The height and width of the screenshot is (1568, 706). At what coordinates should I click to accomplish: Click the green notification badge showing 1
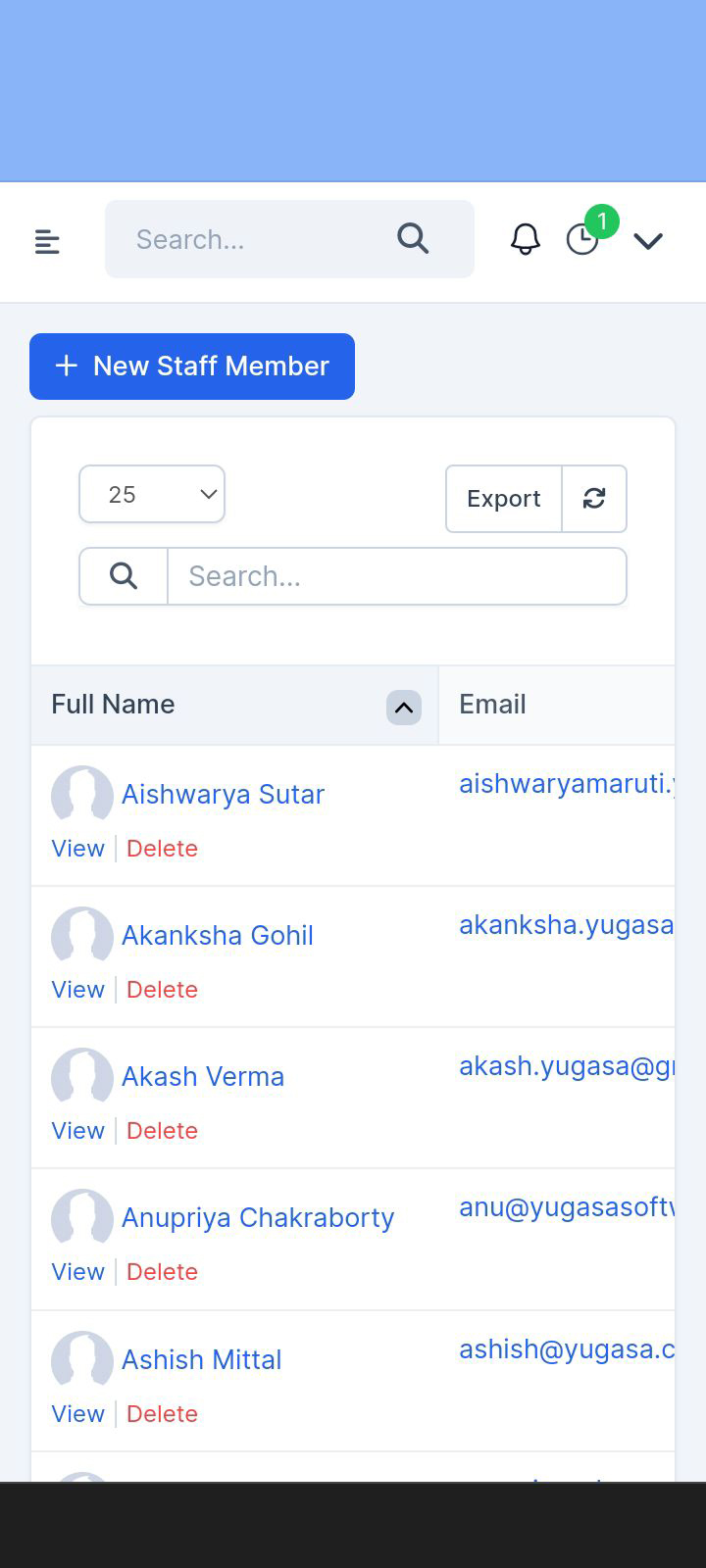602,222
